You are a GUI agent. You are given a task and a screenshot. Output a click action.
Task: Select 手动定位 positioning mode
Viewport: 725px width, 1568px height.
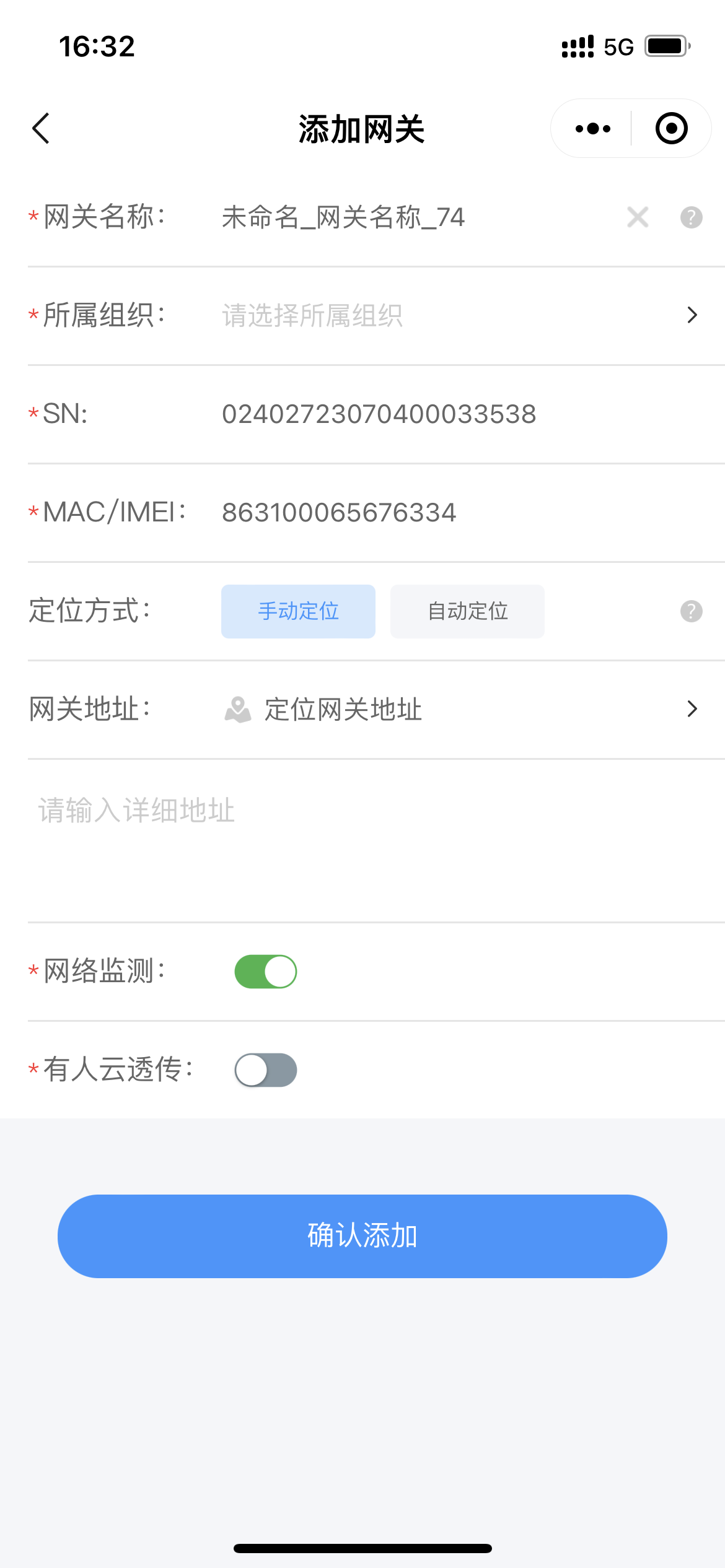[x=298, y=611]
